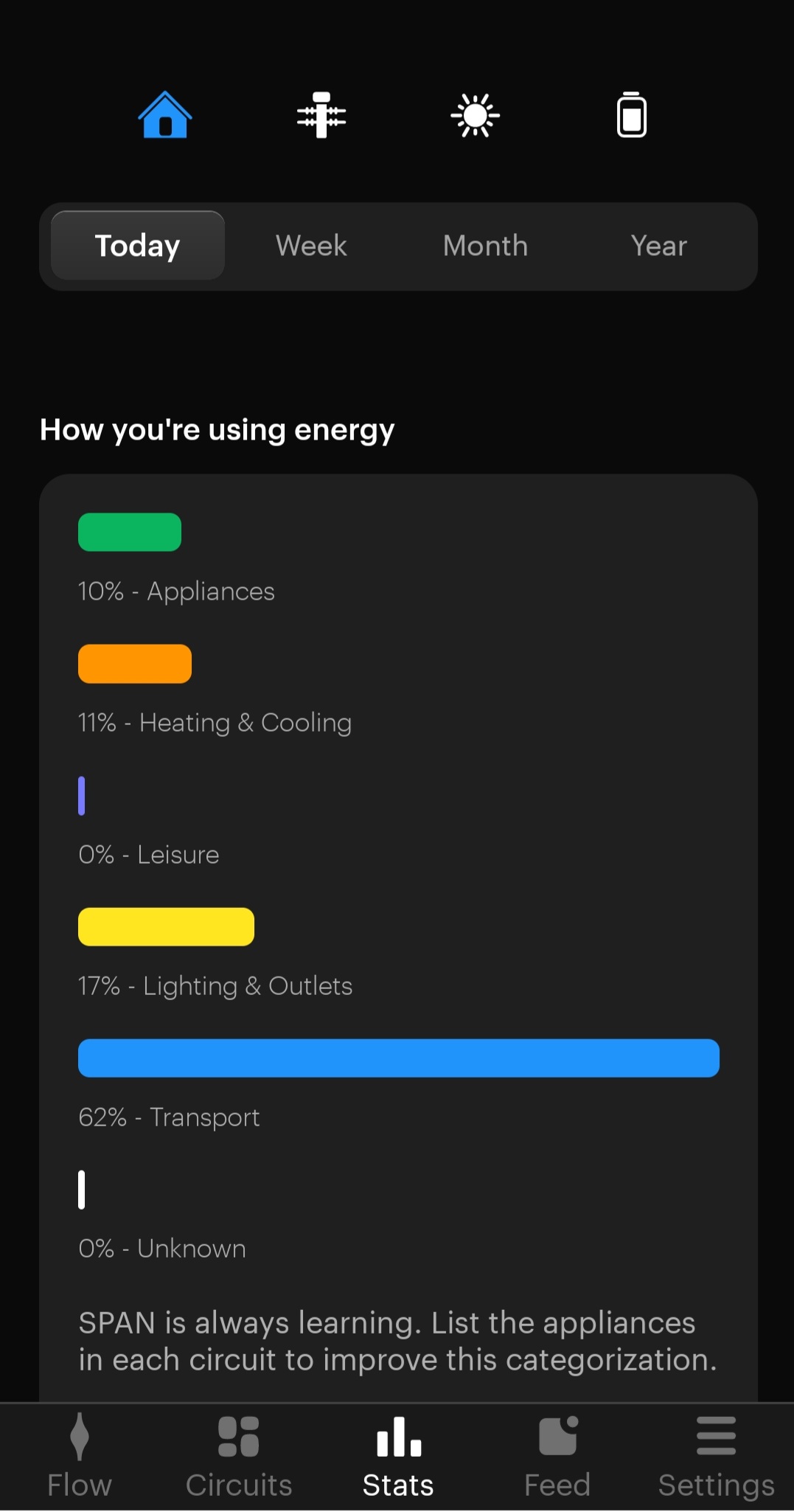Open the Circuits tab
The image size is (794, 1512).
[x=239, y=1457]
